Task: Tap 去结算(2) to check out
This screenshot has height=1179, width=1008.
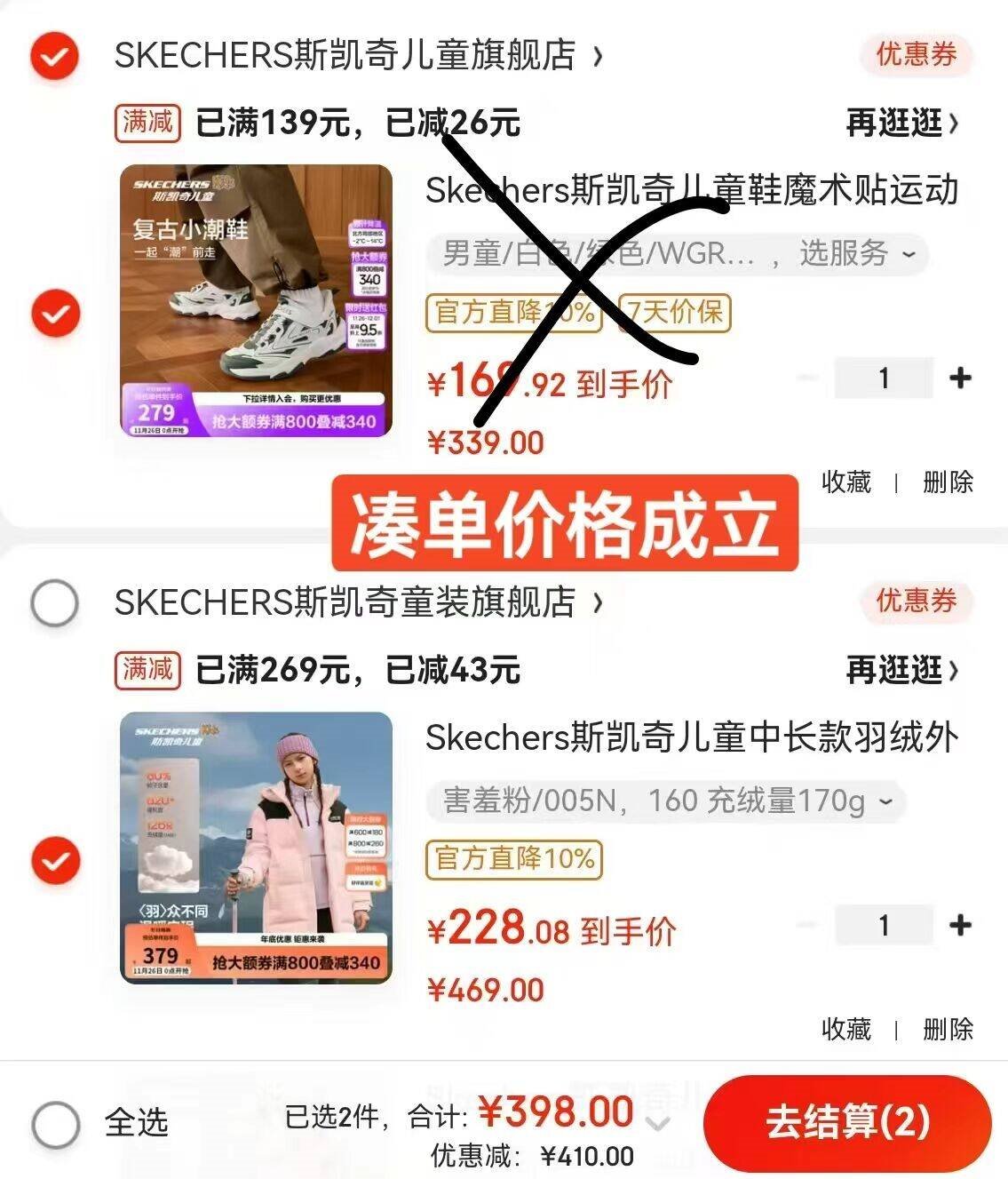Action: point(847,1122)
